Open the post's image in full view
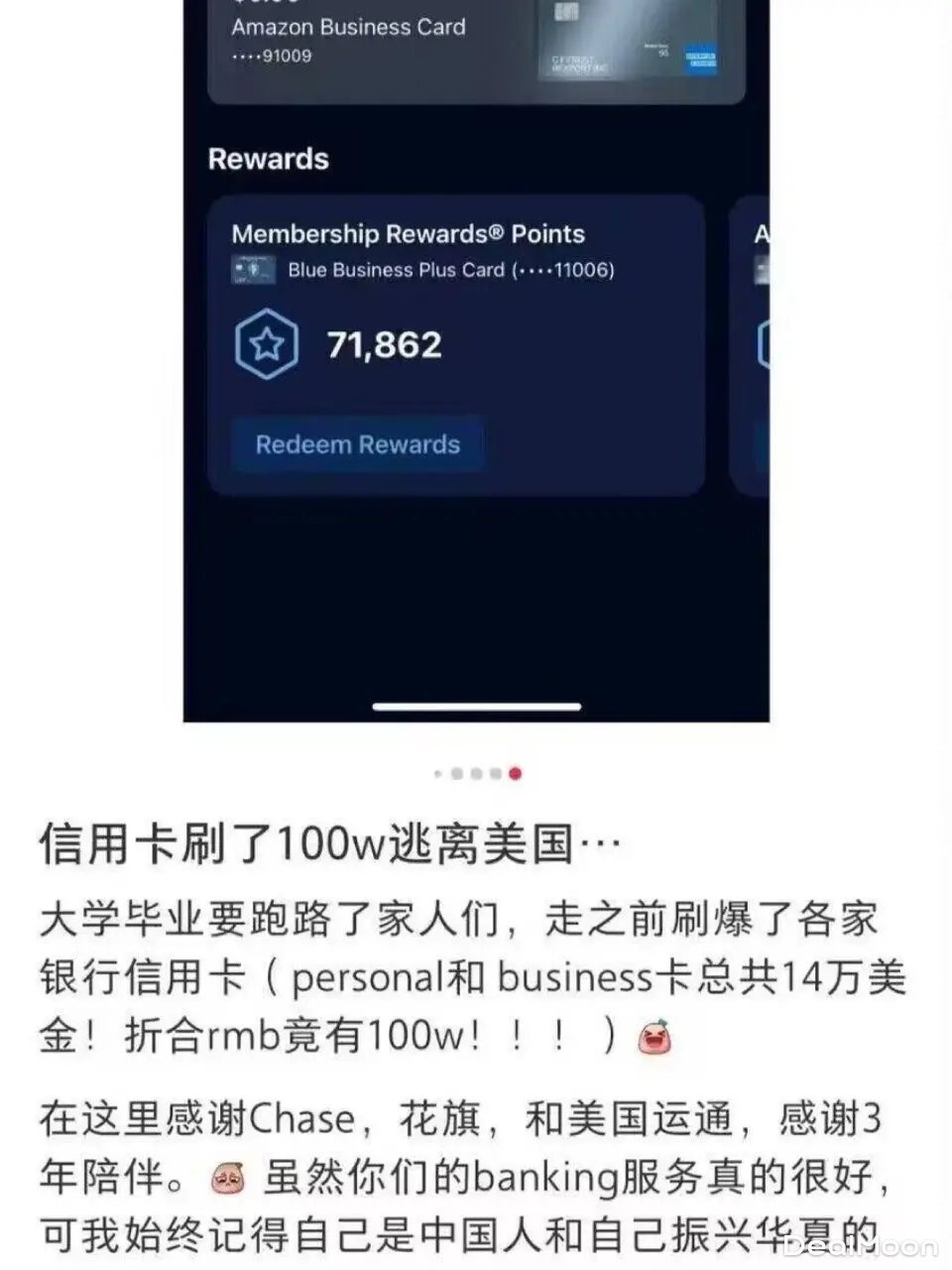 point(476,357)
